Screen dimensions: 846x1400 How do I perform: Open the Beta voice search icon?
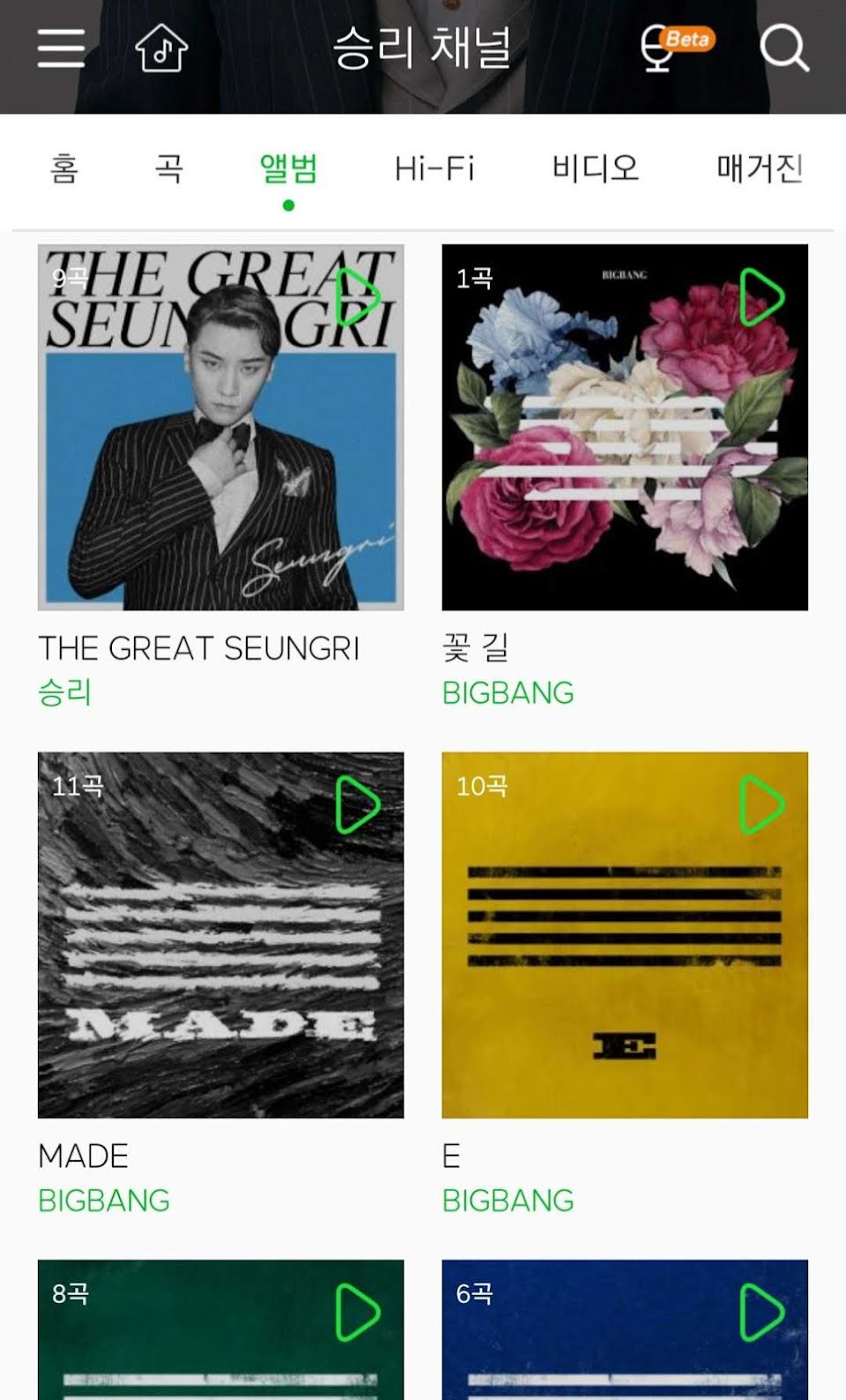click(x=674, y=48)
